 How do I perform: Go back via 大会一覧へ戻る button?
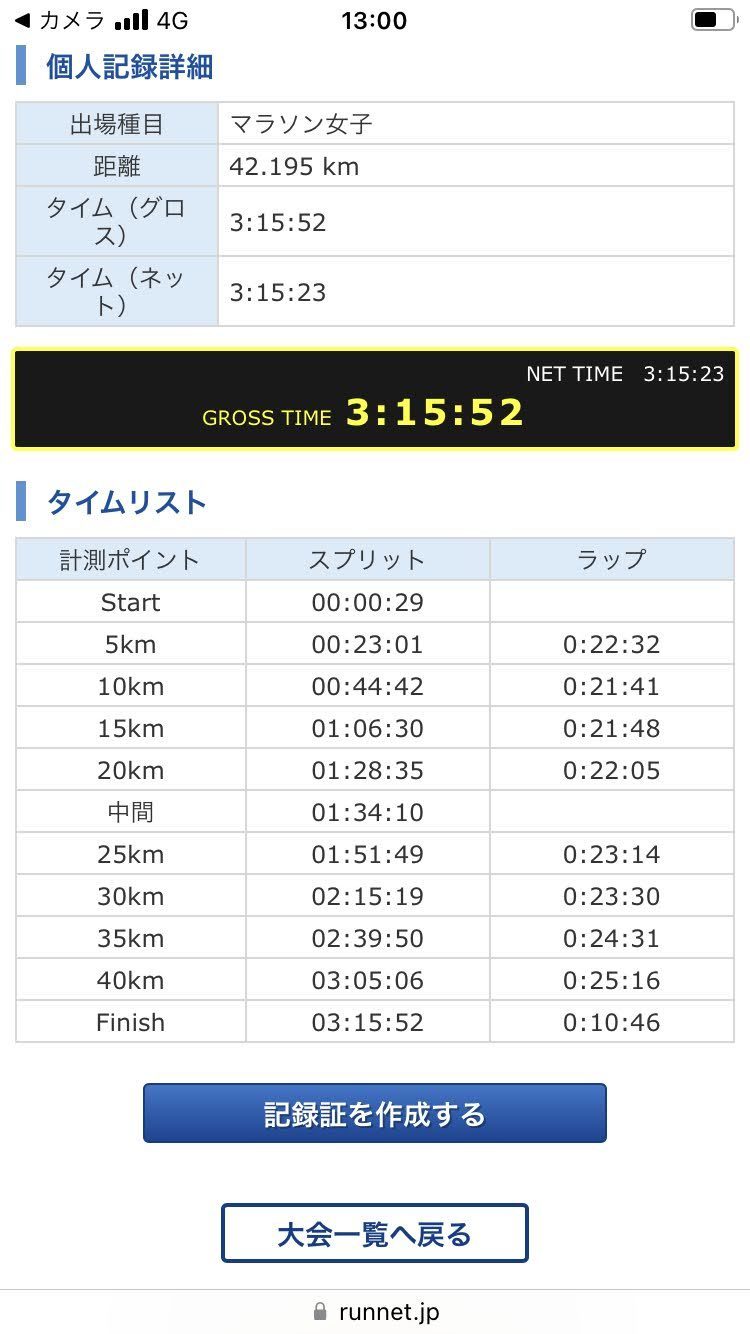tap(375, 1233)
